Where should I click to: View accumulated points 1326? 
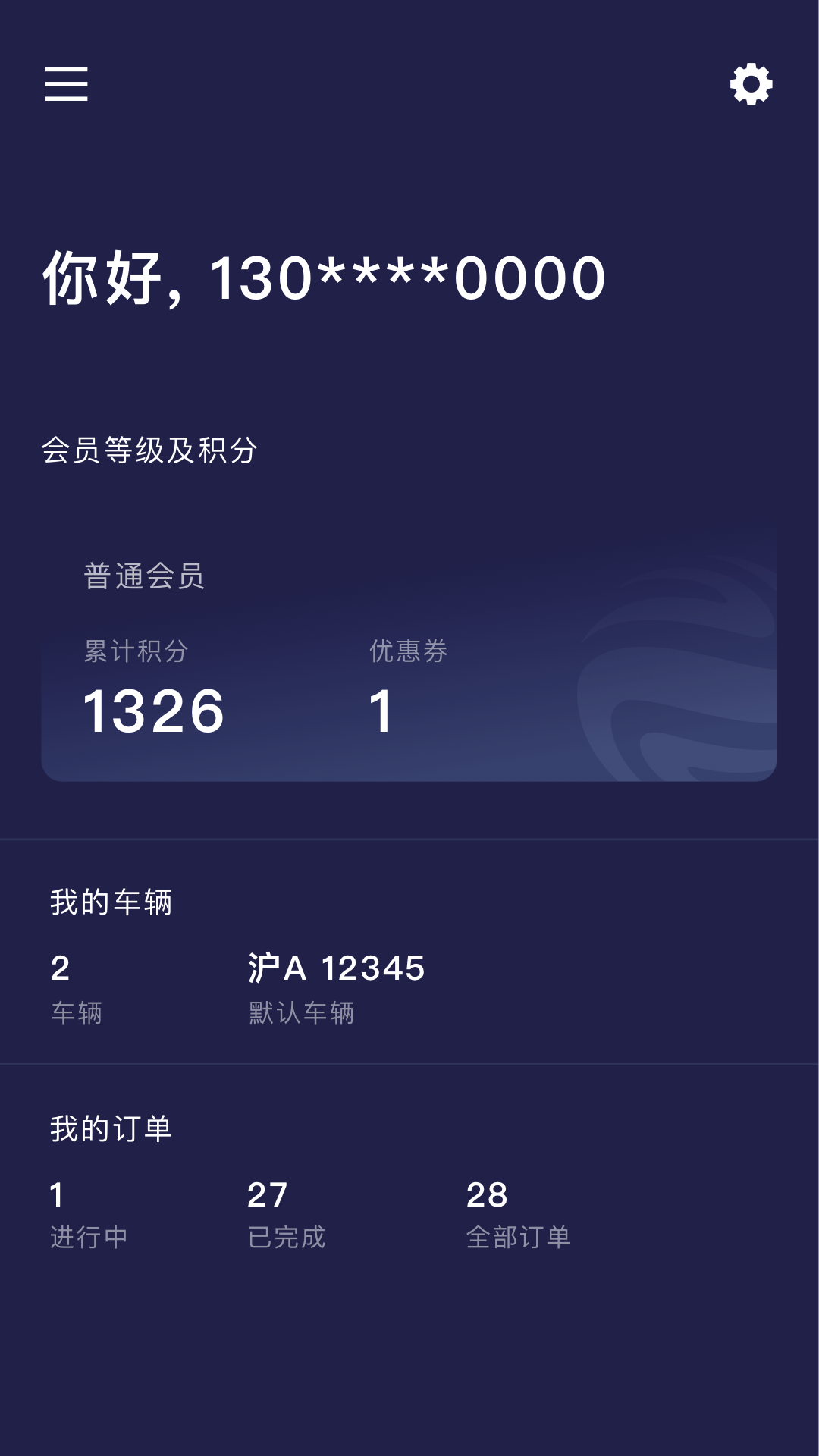pyautogui.click(x=153, y=713)
